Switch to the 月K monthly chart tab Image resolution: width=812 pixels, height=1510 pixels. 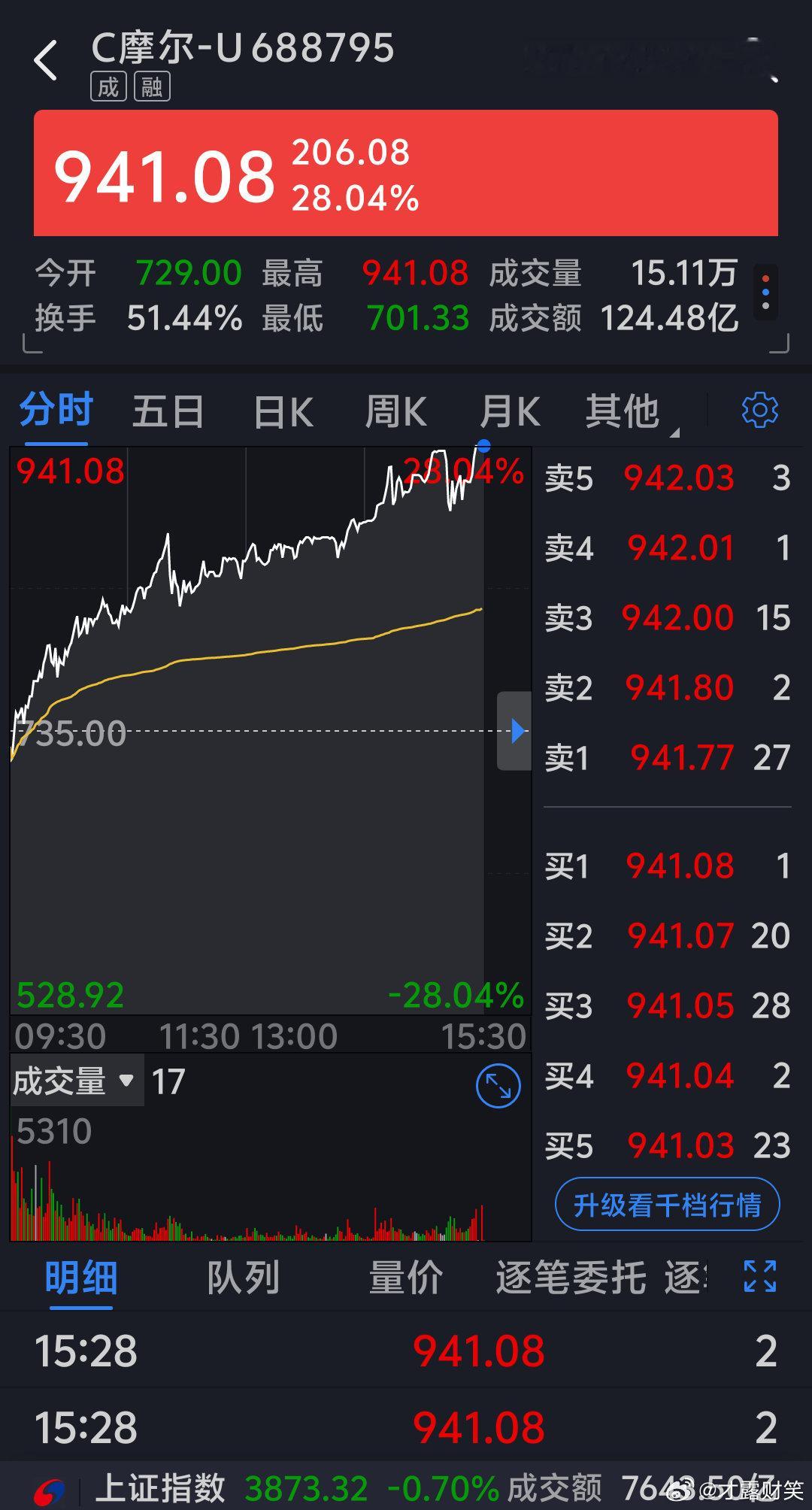point(511,410)
